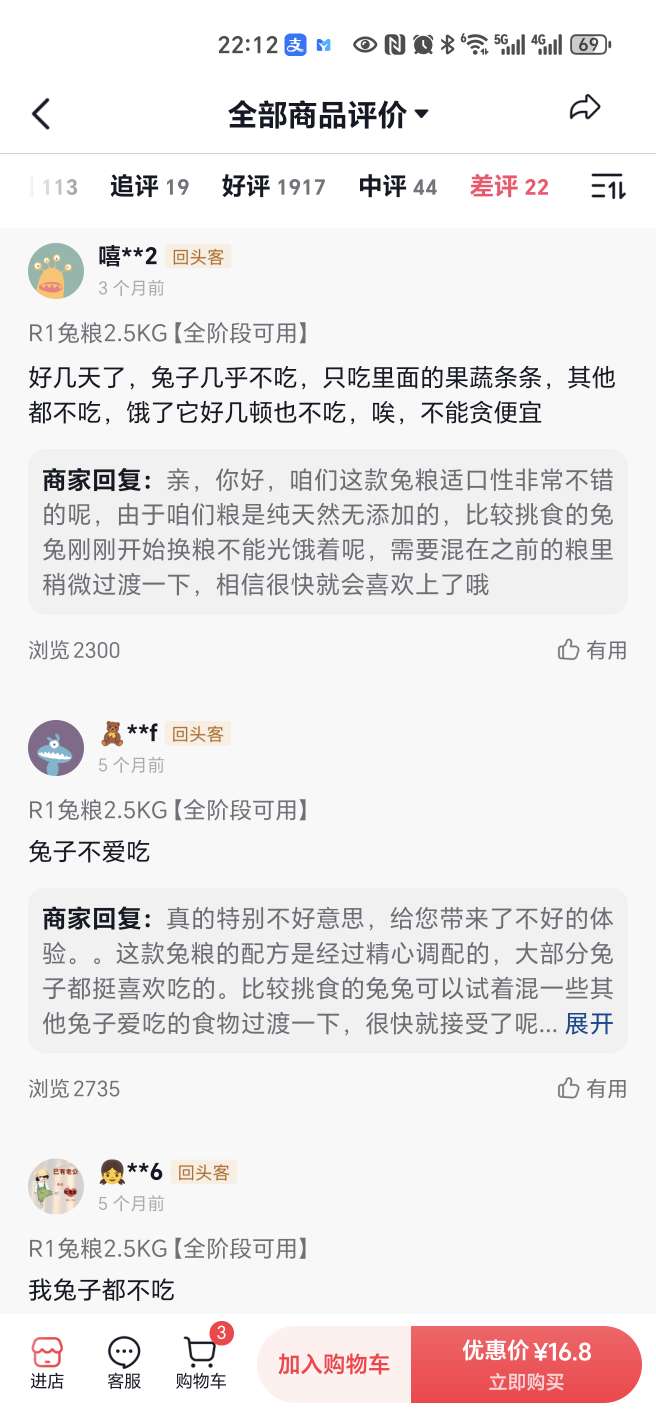Select the 差评 filter tab

point(509,186)
